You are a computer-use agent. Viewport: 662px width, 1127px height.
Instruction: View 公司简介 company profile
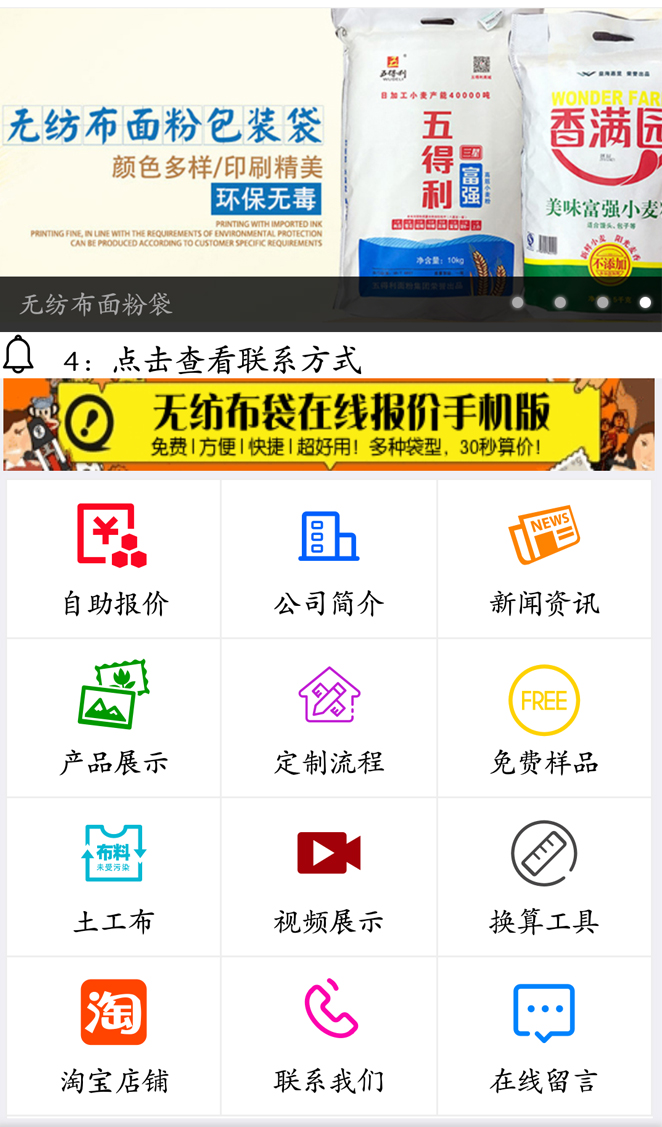pyautogui.click(x=329, y=560)
